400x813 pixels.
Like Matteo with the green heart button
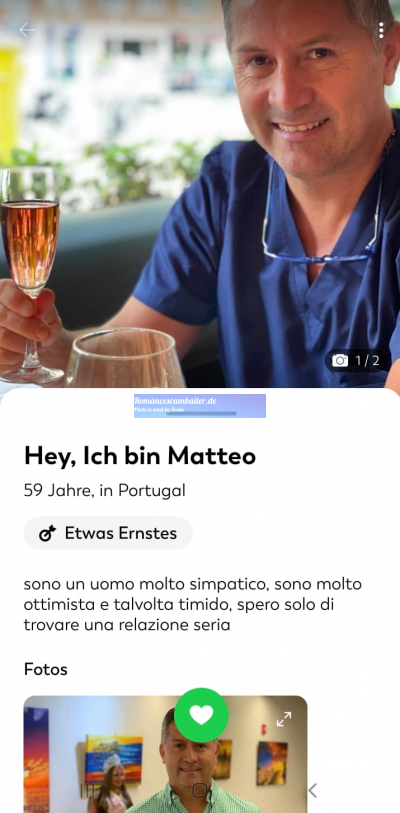[201, 715]
